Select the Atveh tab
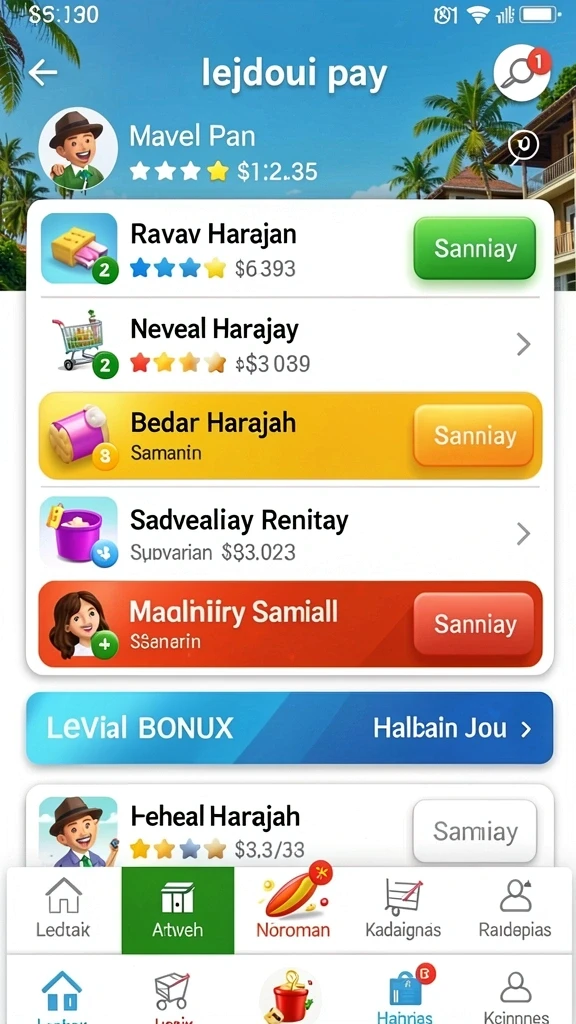This screenshot has width=576, height=1024. point(178,910)
